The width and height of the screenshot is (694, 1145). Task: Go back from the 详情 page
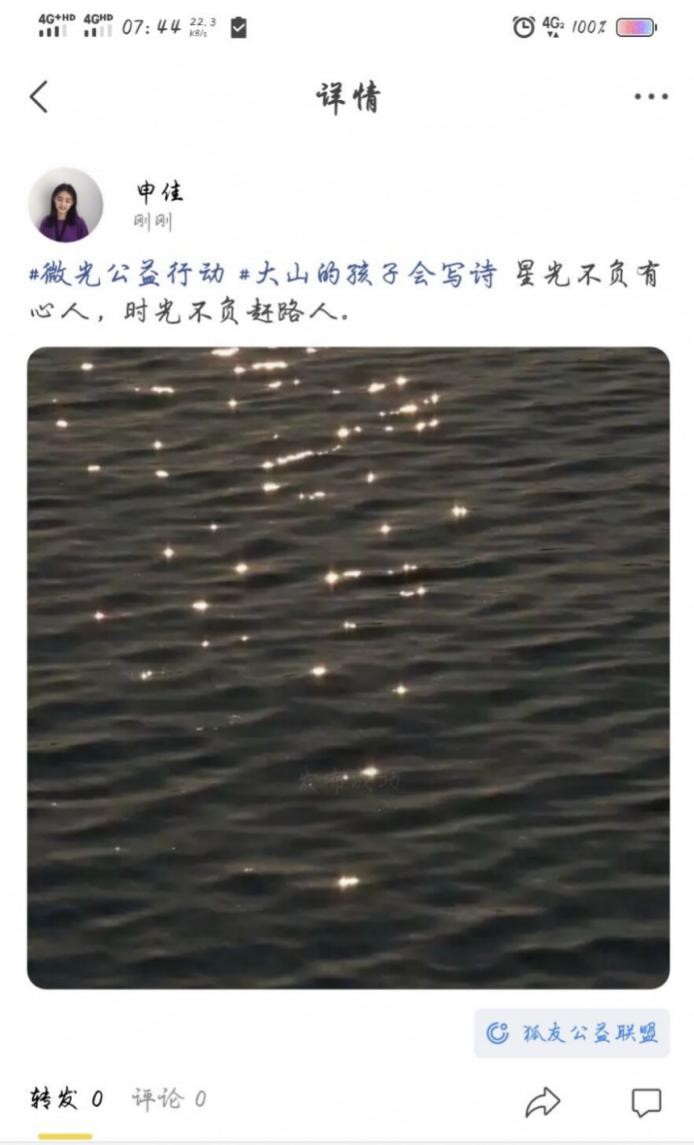[x=39, y=97]
